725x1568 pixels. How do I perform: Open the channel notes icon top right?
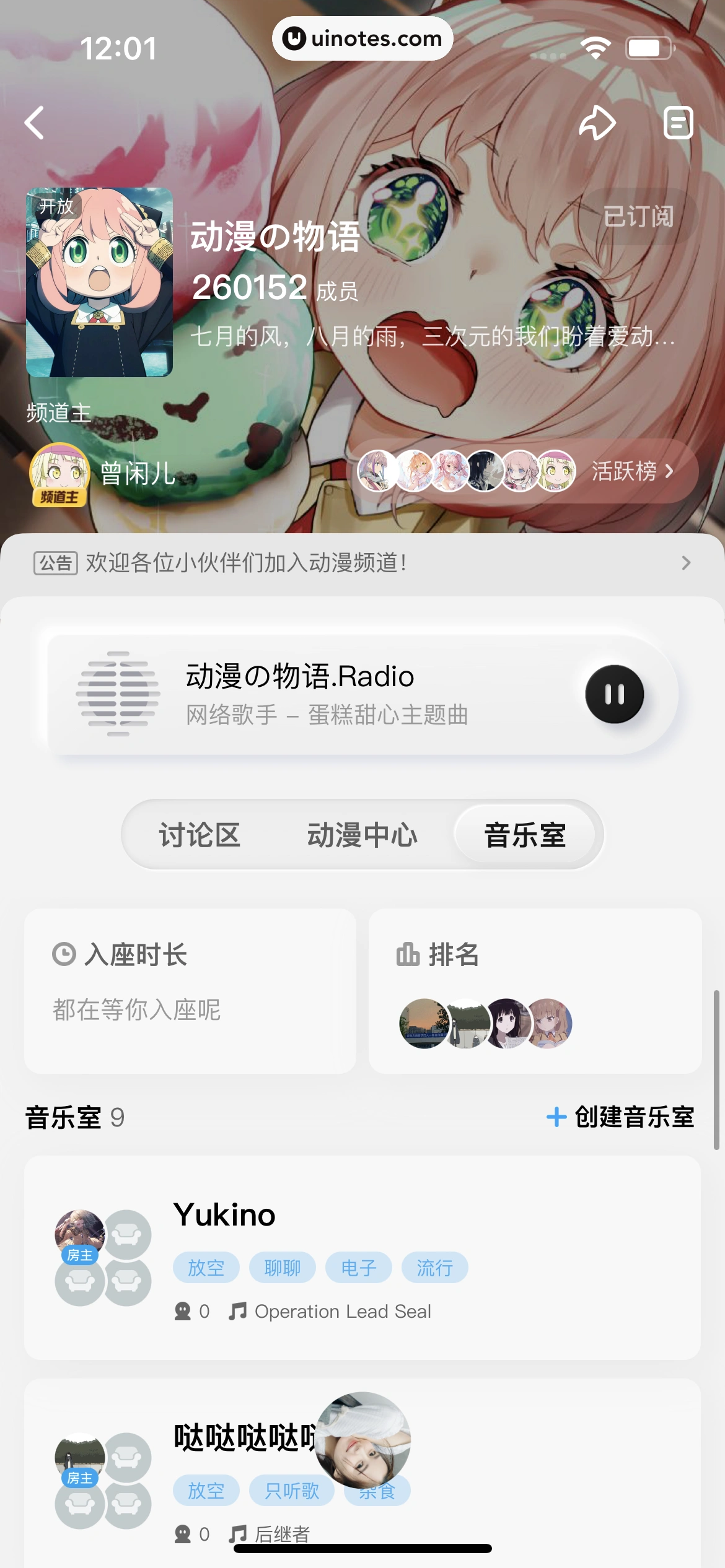(679, 123)
